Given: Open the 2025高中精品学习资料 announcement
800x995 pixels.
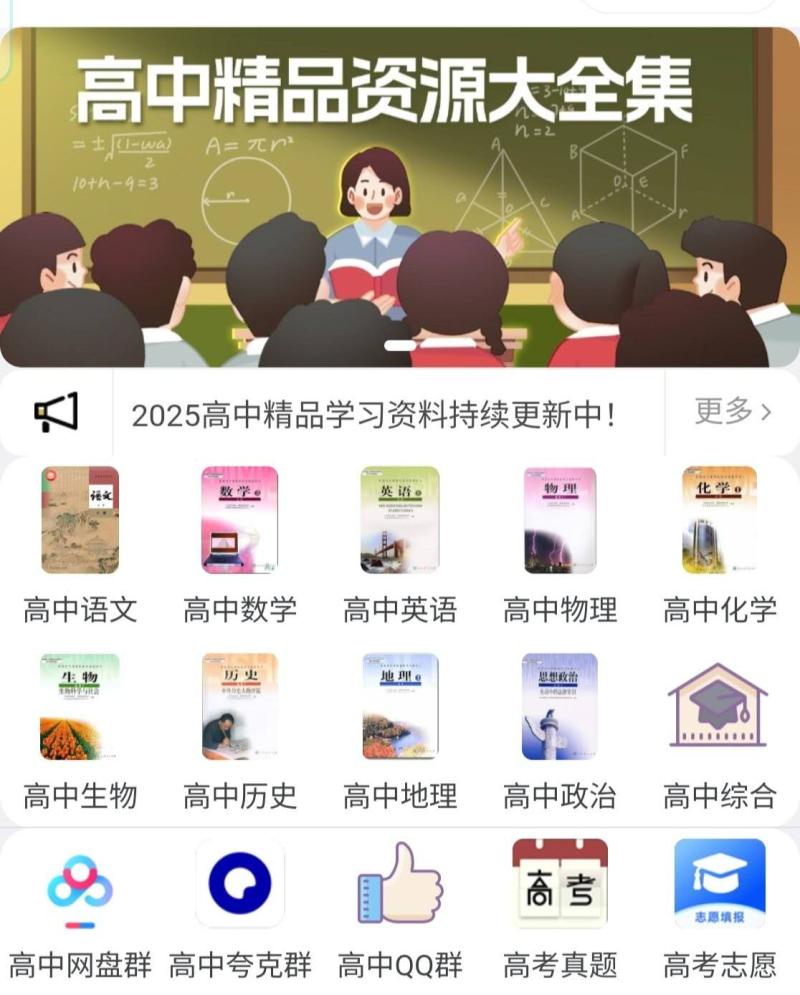Looking at the screenshot, I should tap(373, 415).
